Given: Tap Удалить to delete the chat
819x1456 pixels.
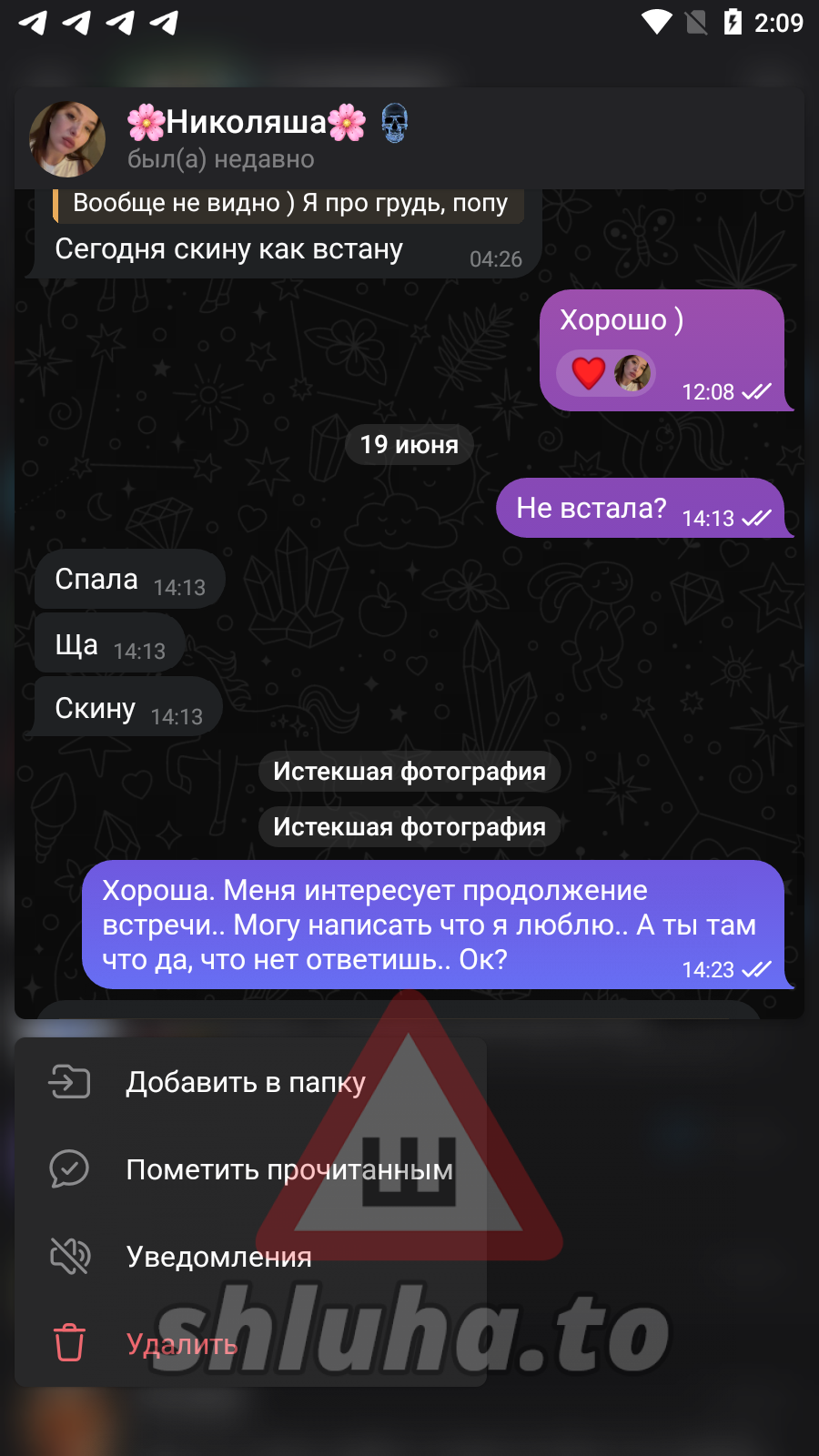Looking at the screenshot, I should [182, 1344].
